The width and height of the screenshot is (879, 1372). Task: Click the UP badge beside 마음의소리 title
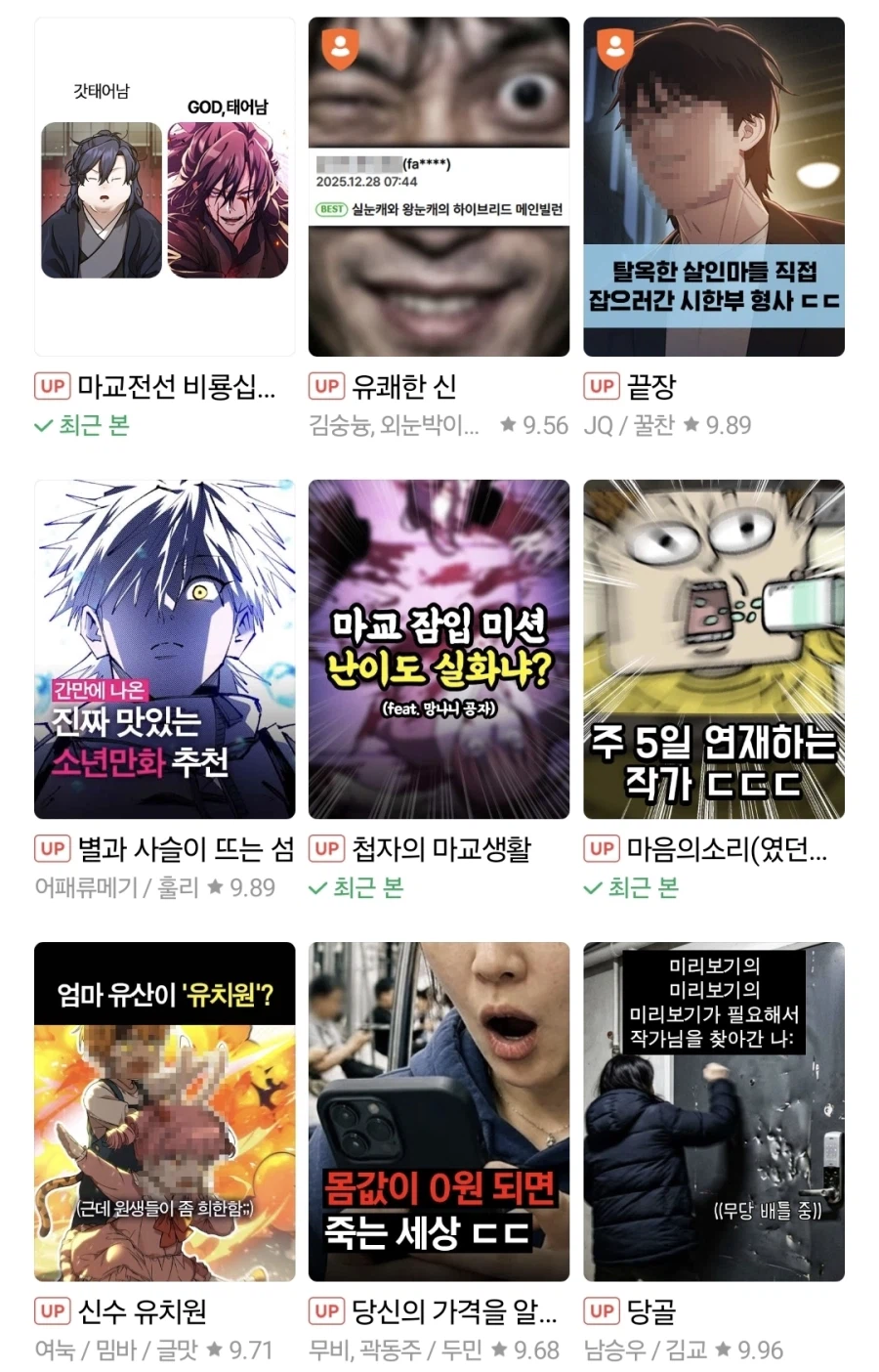(x=603, y=850)
